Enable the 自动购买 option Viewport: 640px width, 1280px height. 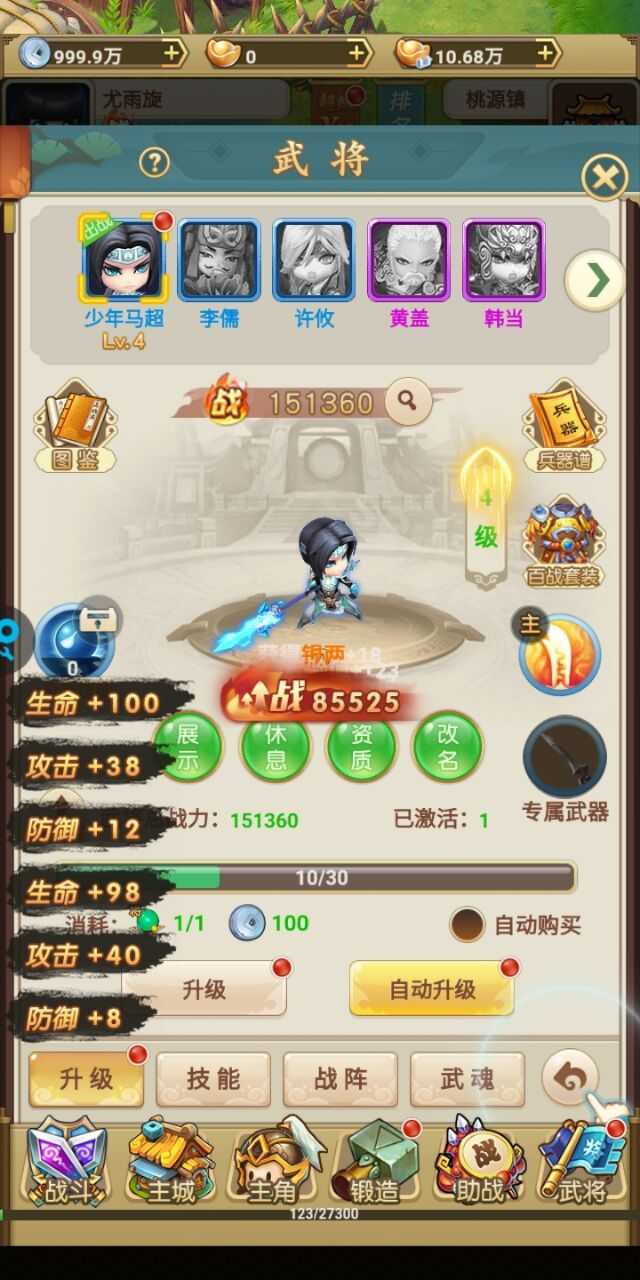[x=467, y=924]
